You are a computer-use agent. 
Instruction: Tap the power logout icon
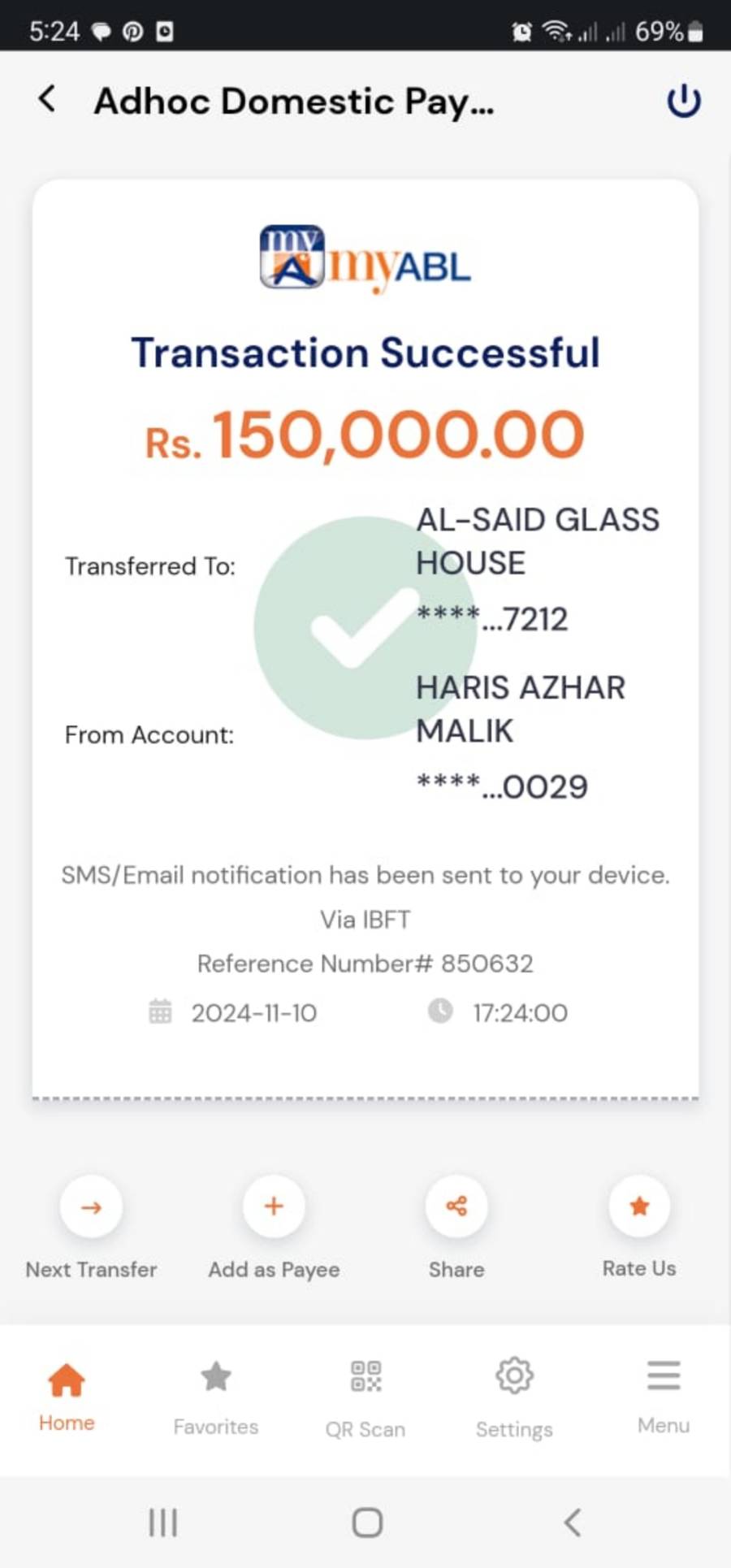click(x=683, y=101)
